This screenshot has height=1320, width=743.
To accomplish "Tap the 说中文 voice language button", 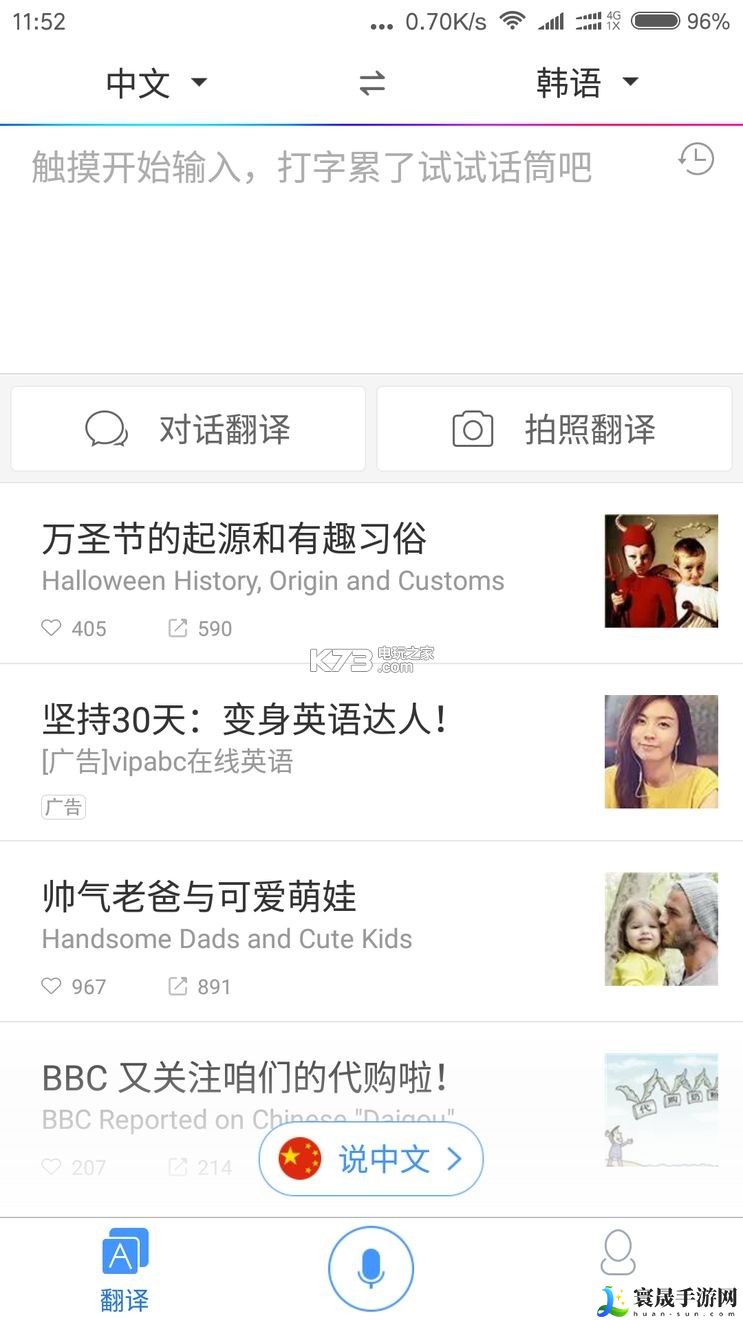I will click(371, 1159).
